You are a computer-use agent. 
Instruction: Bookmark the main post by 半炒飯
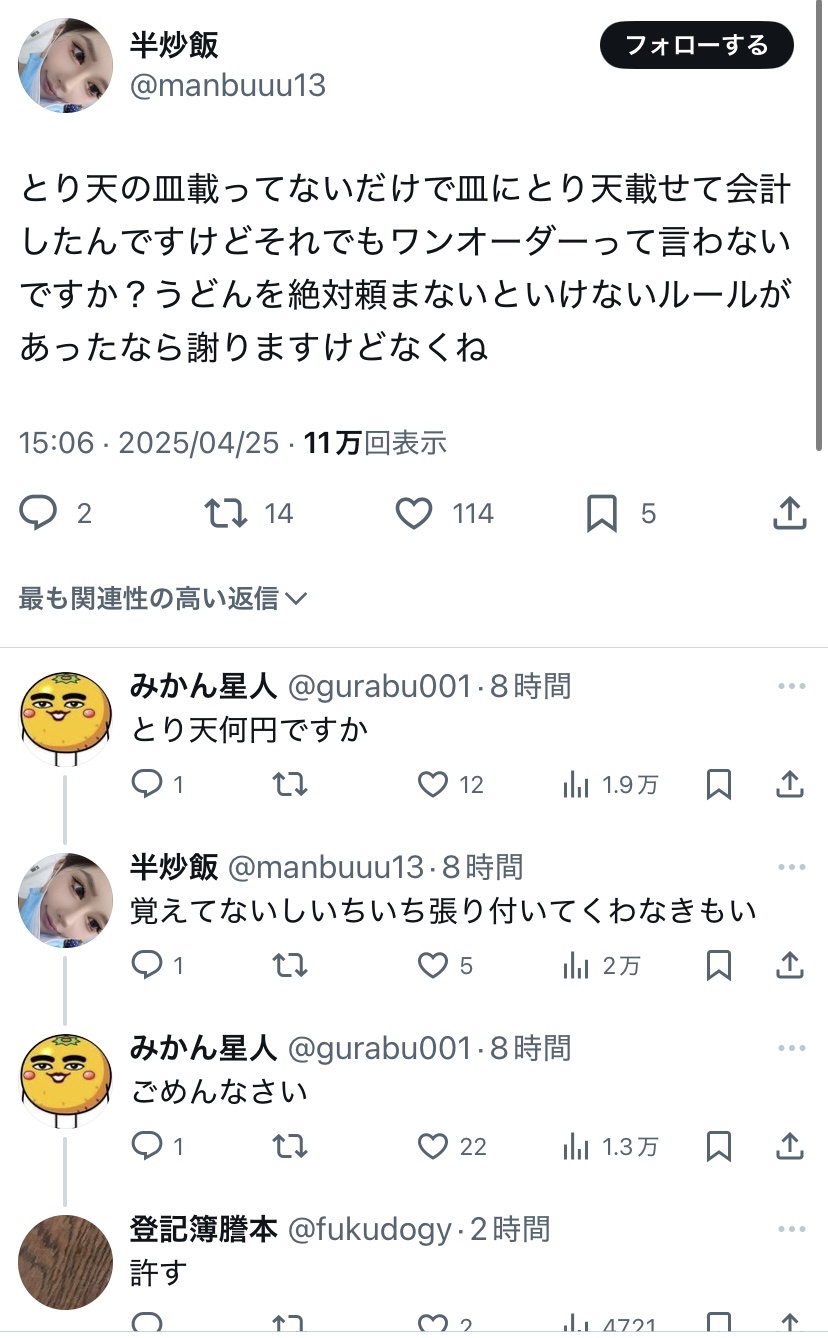click(x=601, y=514)
